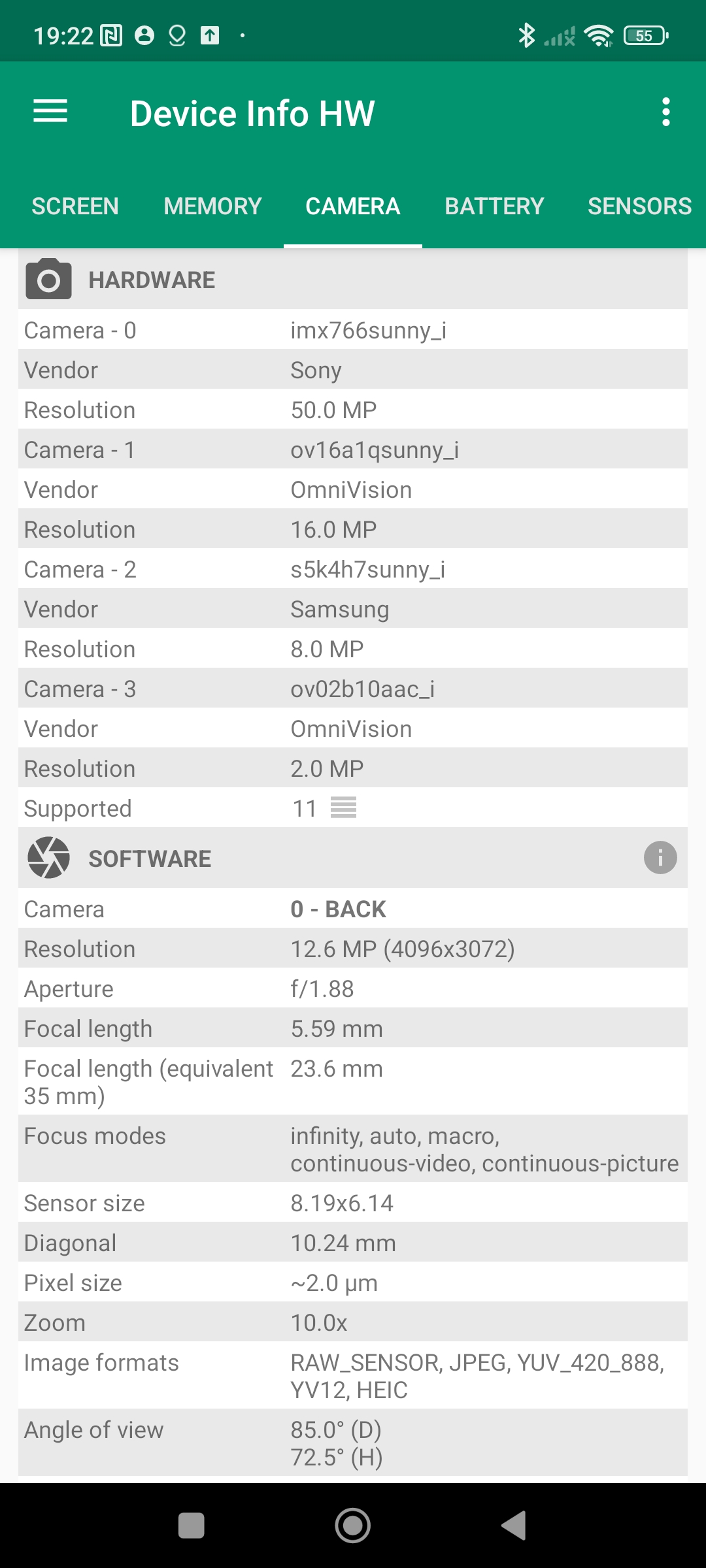Switch to the MEMORY tab

(x=212, y=206)
